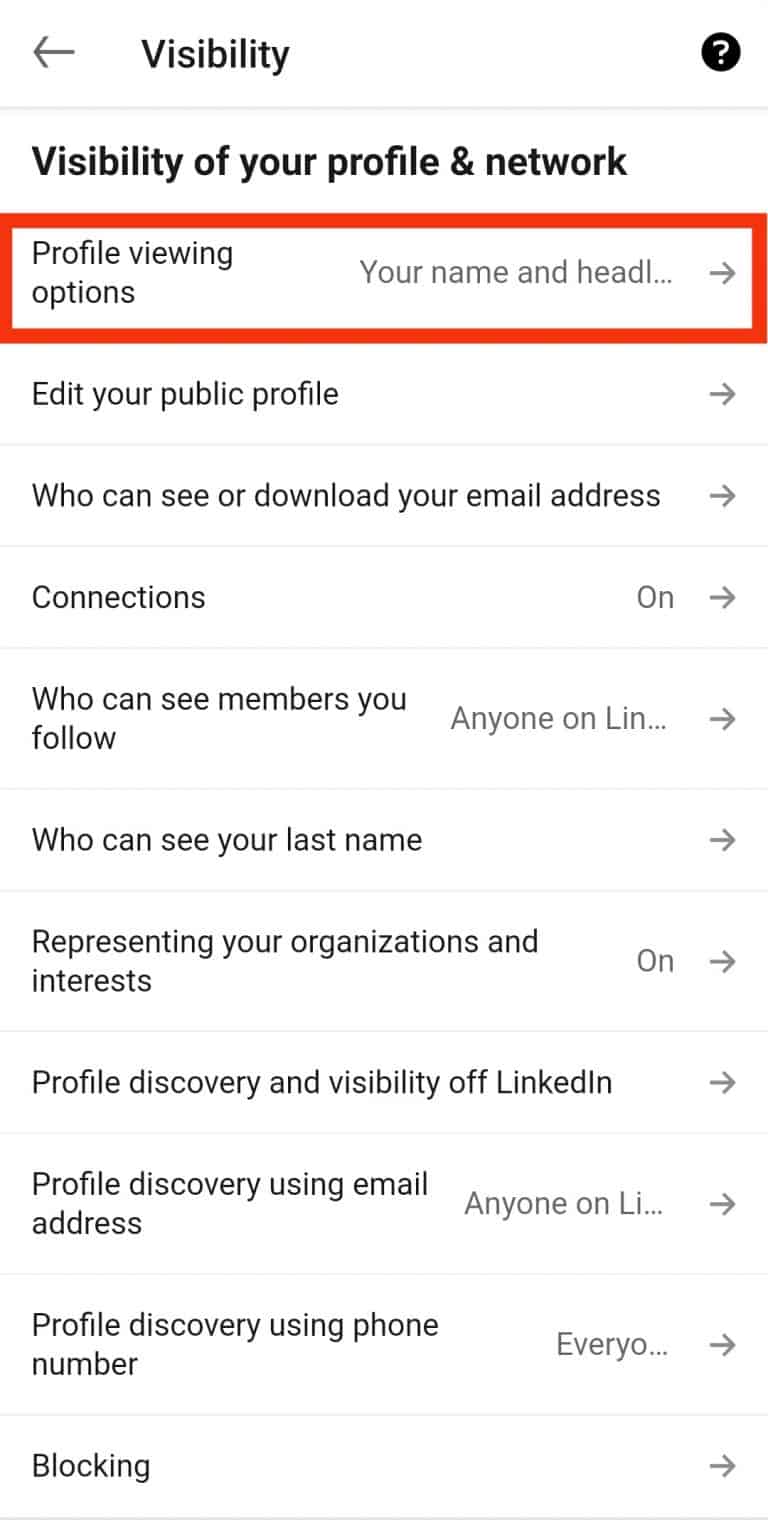Click the Anyone on LinkedIn value for followers
This screenshot has height=1520, width=768.
pyautogui.click(x=560, y=718)
